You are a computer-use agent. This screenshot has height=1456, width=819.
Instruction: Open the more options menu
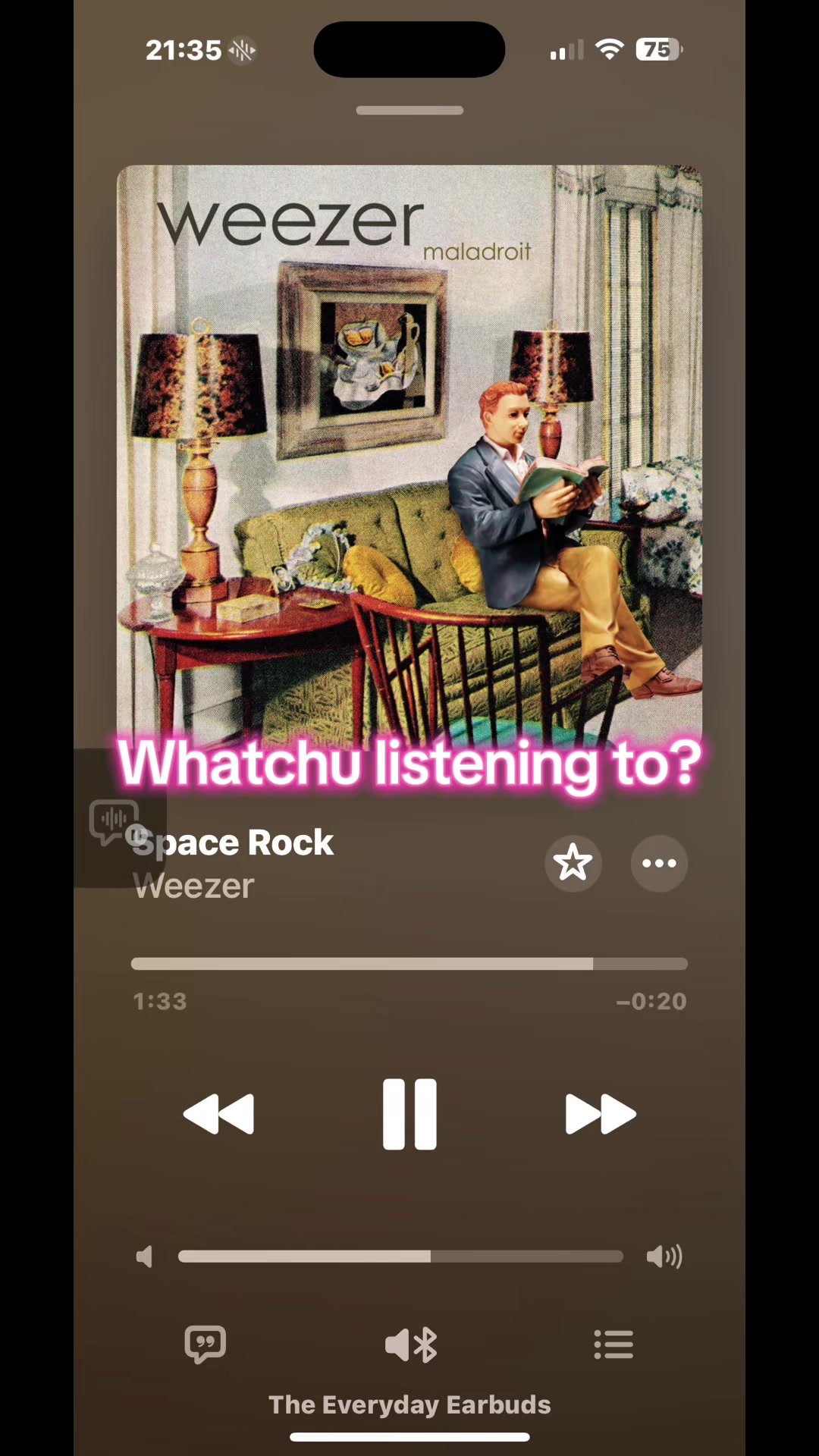coord(659,863)
